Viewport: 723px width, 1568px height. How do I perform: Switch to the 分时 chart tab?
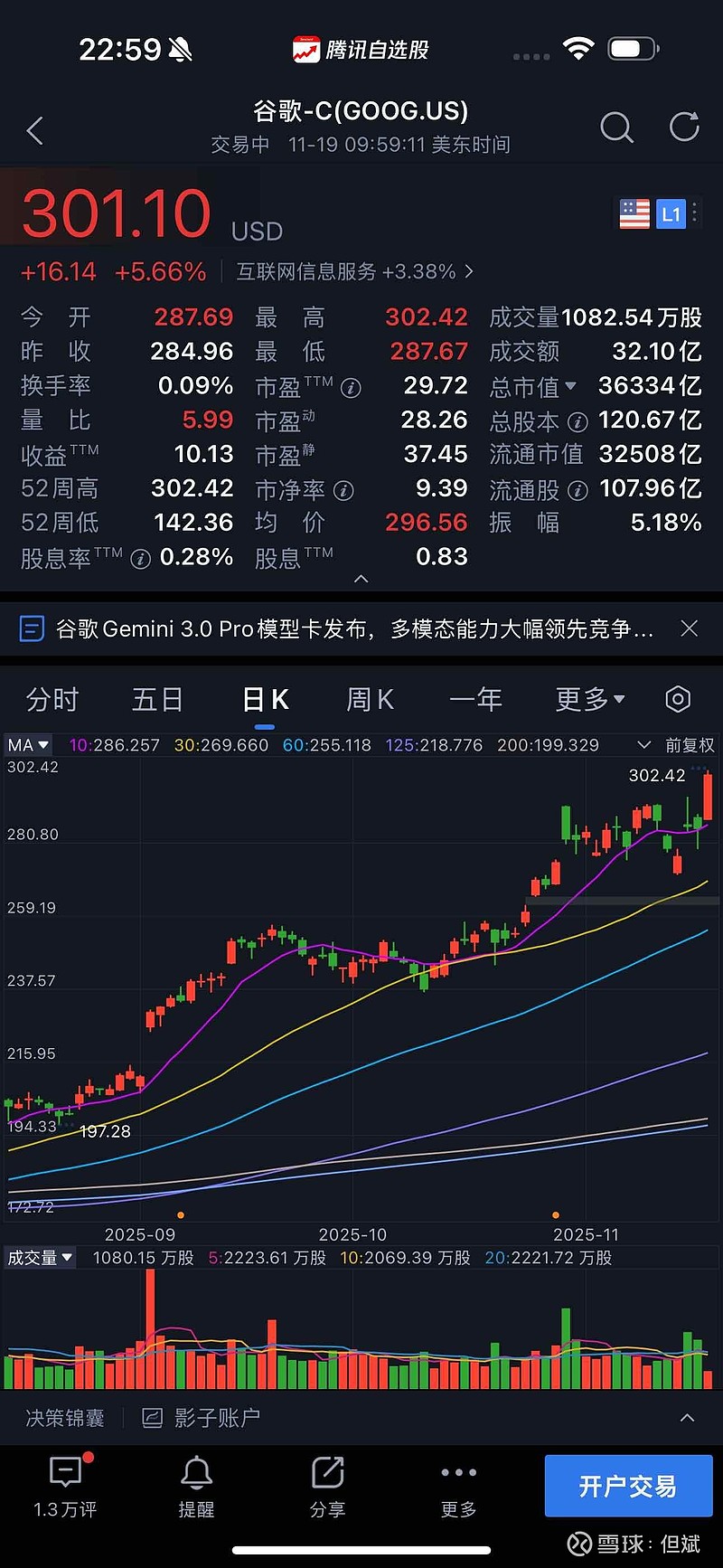pos(52,699)
